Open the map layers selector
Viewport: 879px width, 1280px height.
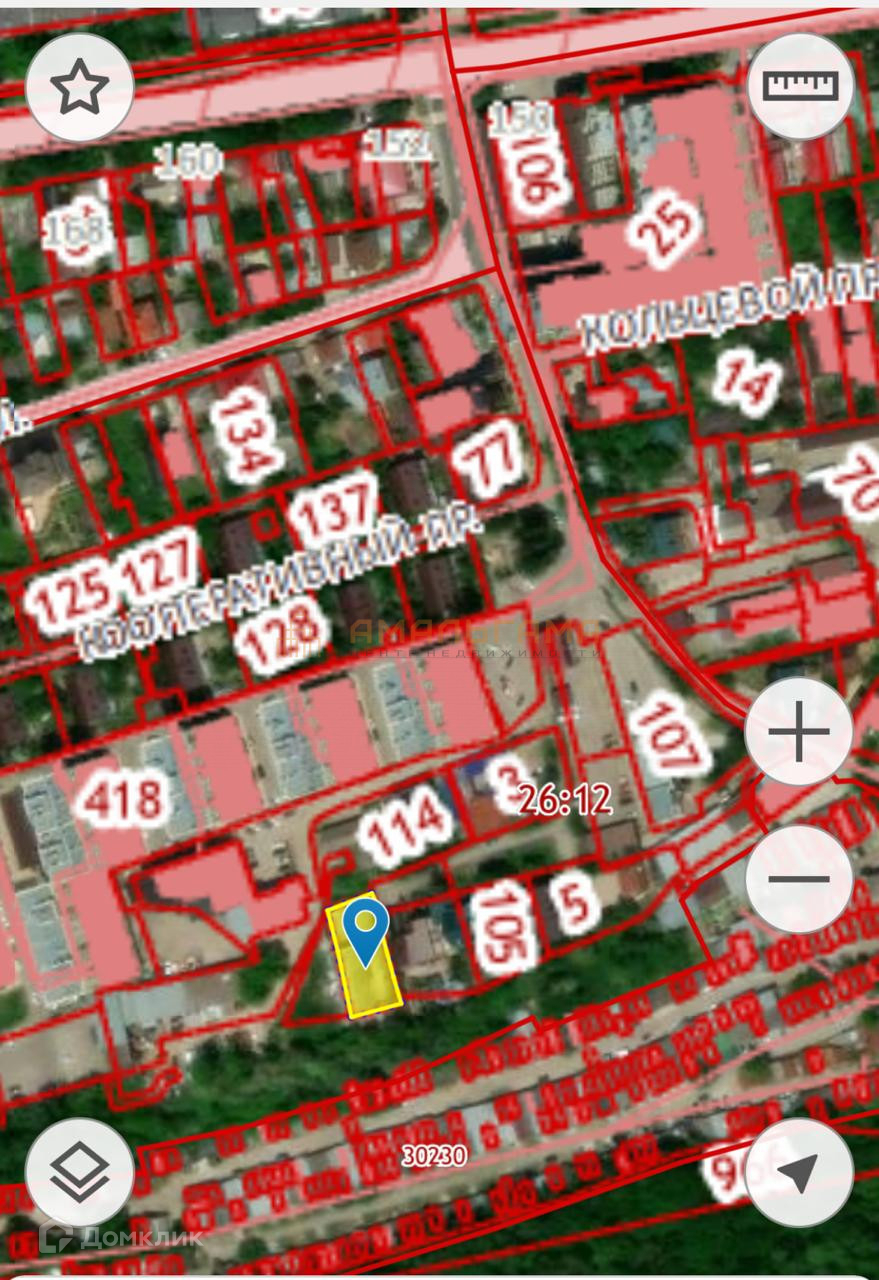[80, 1172]
